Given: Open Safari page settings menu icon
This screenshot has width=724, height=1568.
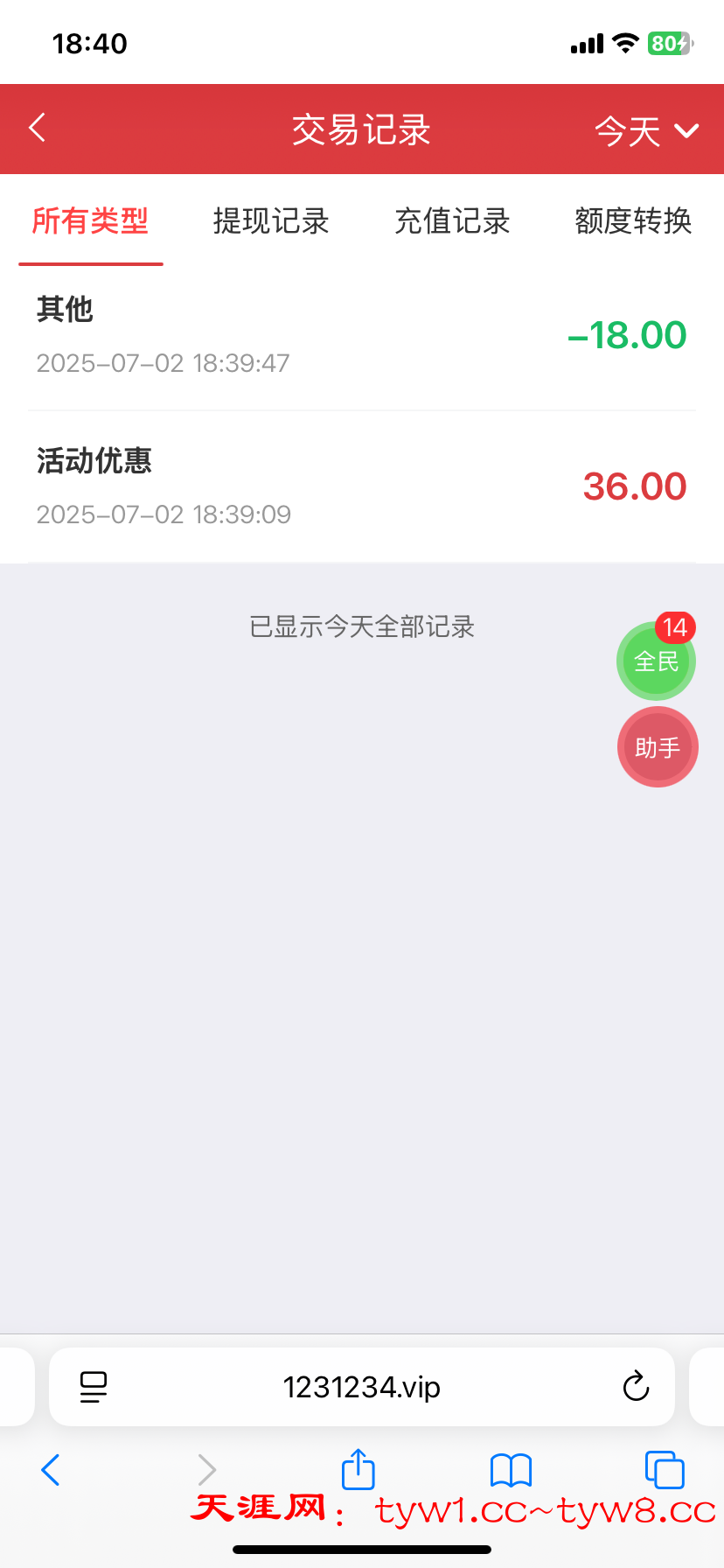Looking at the screenshot, I should point(94,1387).
